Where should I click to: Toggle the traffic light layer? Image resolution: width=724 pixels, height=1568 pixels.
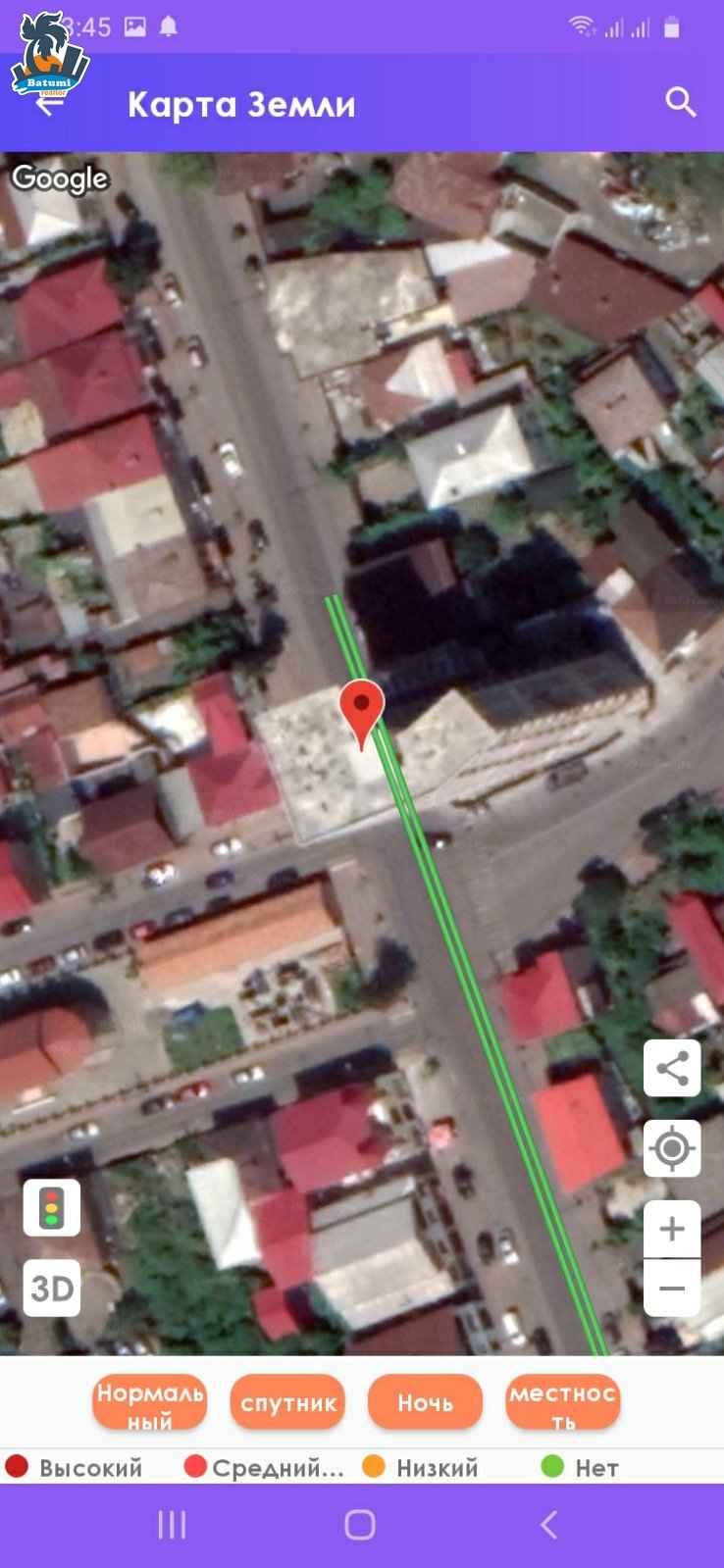[x=52, y=1207]
